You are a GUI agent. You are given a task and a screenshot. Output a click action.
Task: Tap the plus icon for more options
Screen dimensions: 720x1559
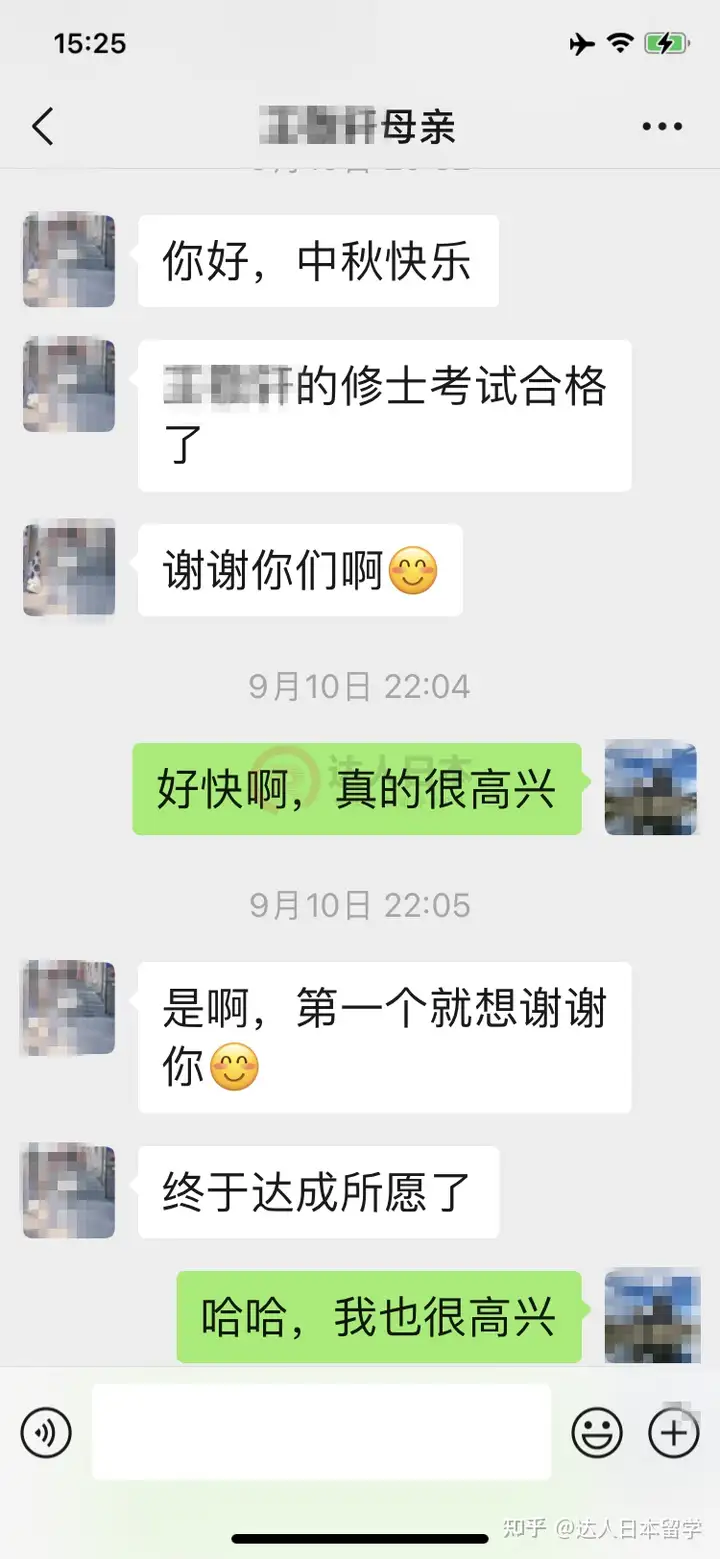tap(673, 1432)
